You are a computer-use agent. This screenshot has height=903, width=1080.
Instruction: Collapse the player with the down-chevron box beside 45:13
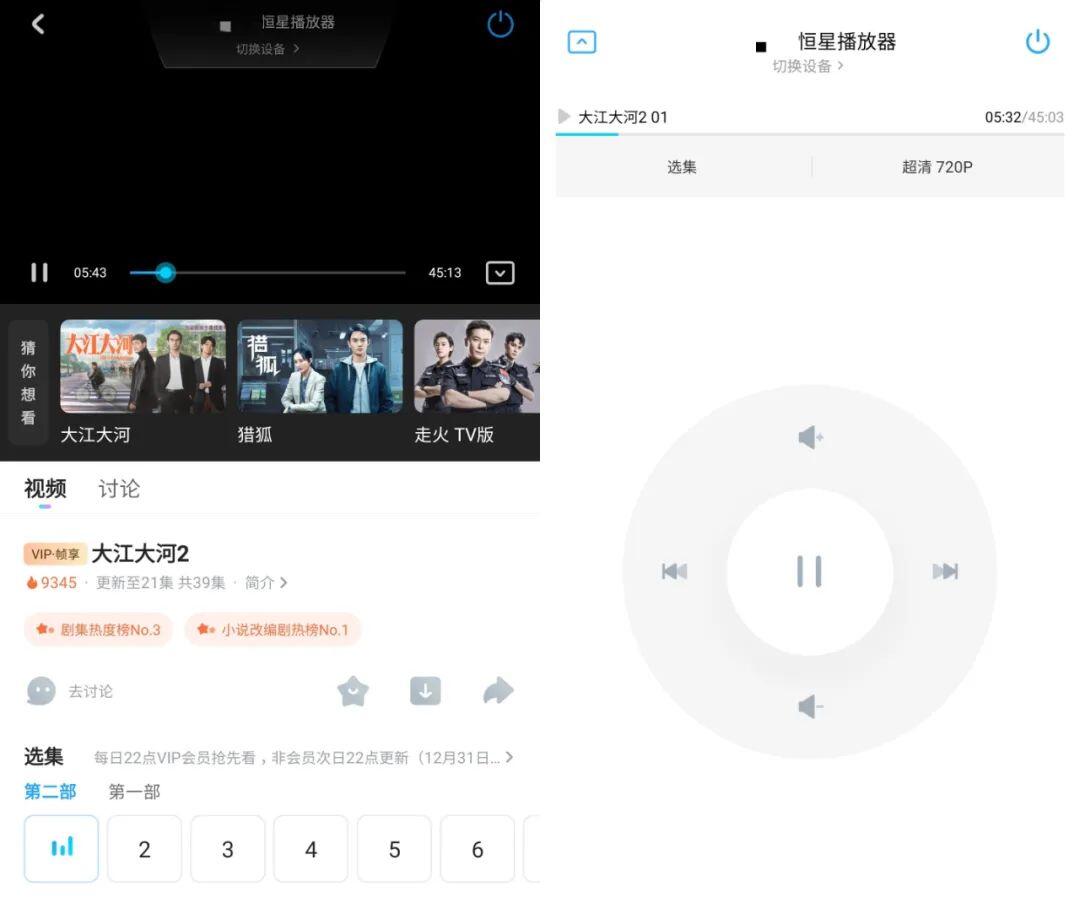500,272
